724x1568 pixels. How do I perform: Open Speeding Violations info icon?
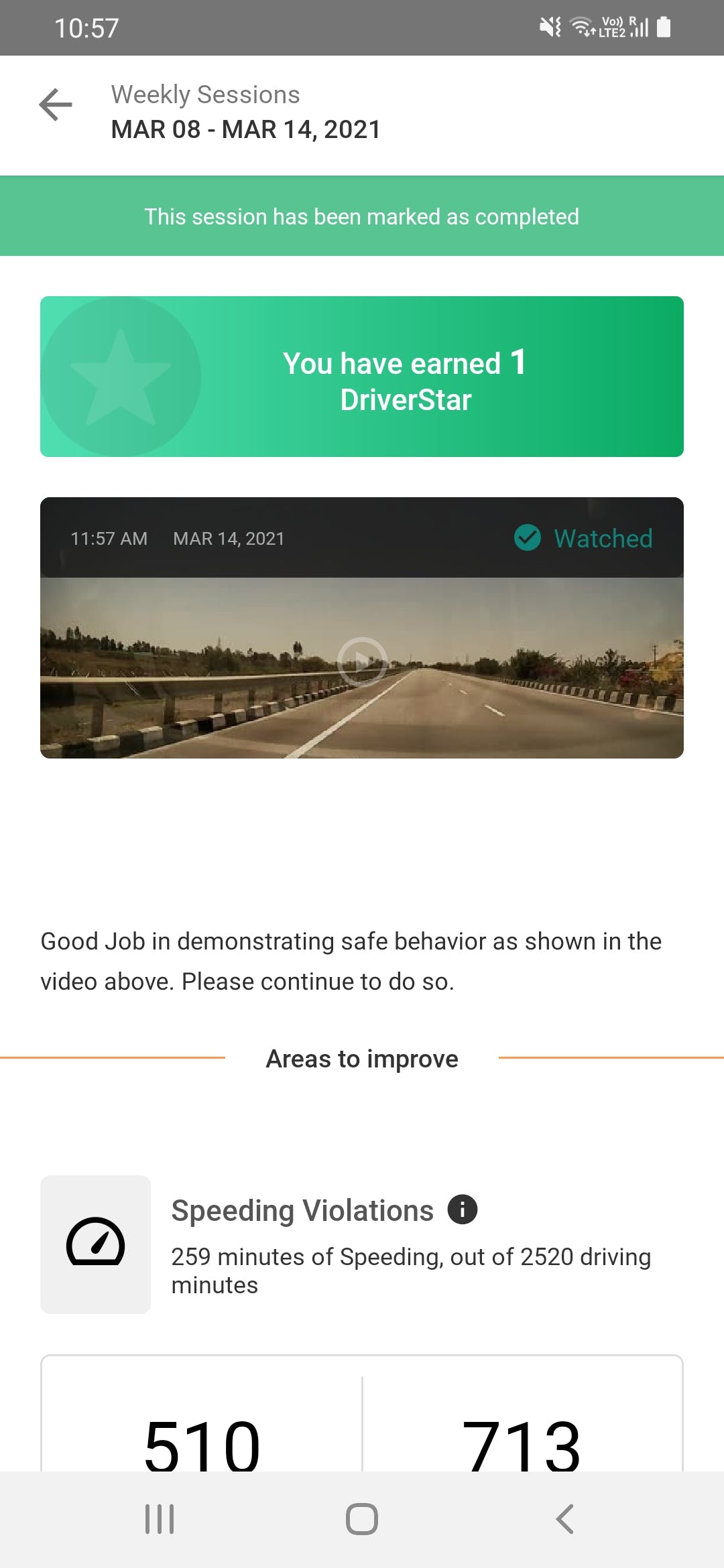(x=463, y=1210)
